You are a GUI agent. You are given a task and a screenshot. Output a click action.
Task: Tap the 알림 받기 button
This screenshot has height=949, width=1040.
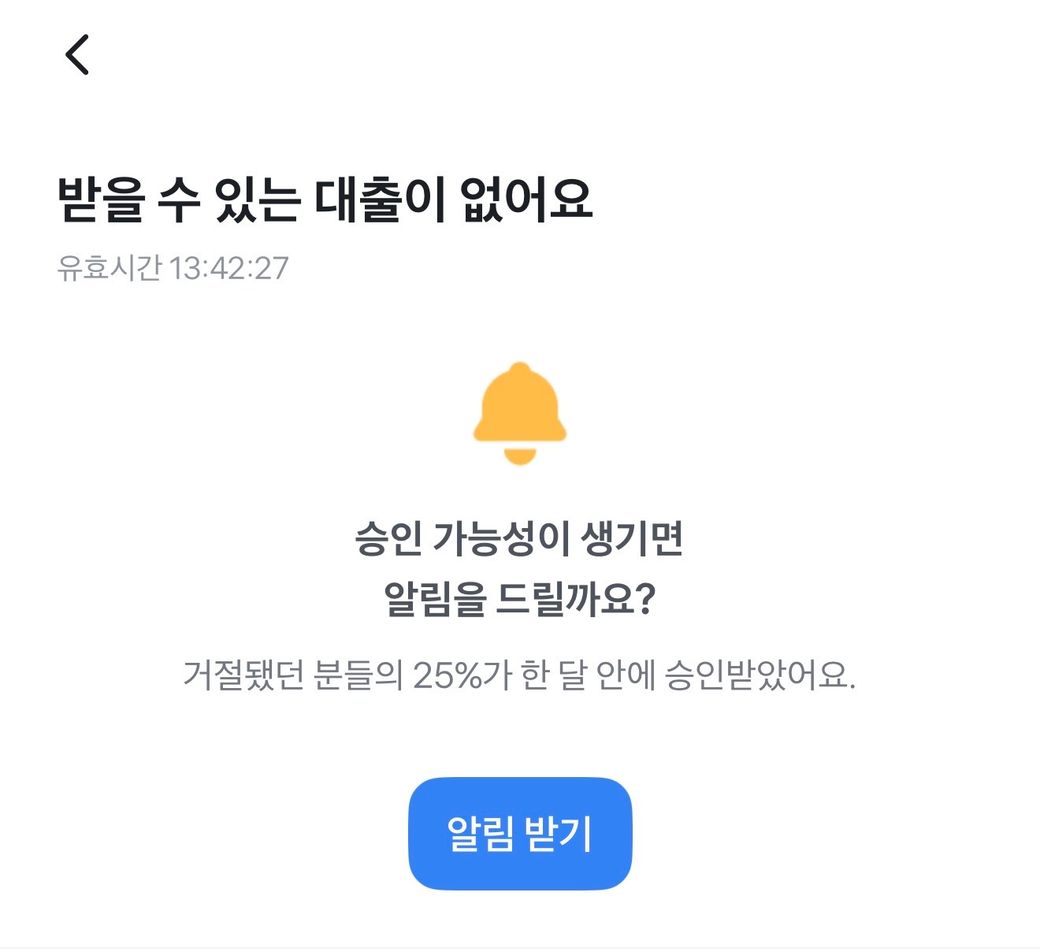click(x=520, y=834)
